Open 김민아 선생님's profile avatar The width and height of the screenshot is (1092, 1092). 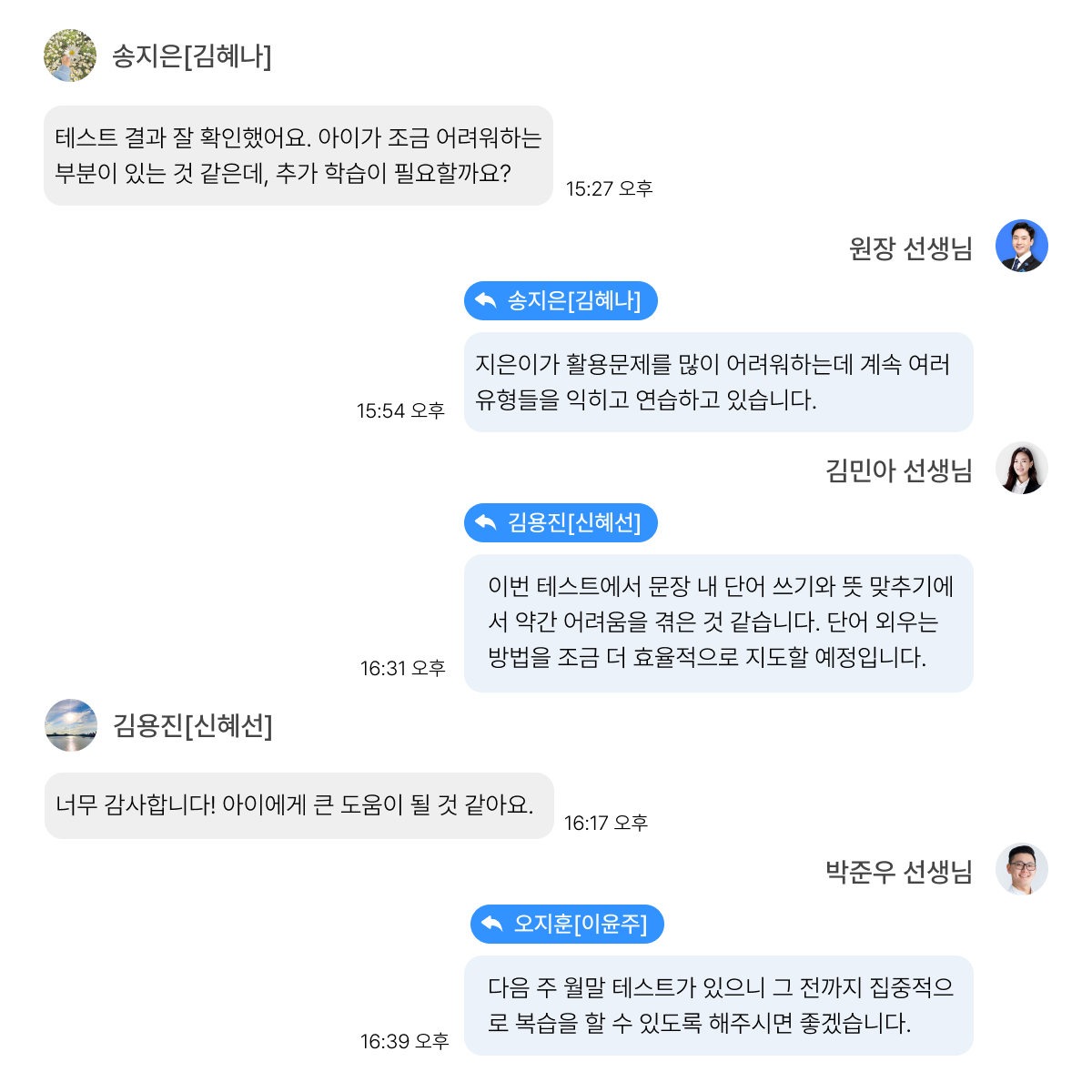[x=1021, y=469]
